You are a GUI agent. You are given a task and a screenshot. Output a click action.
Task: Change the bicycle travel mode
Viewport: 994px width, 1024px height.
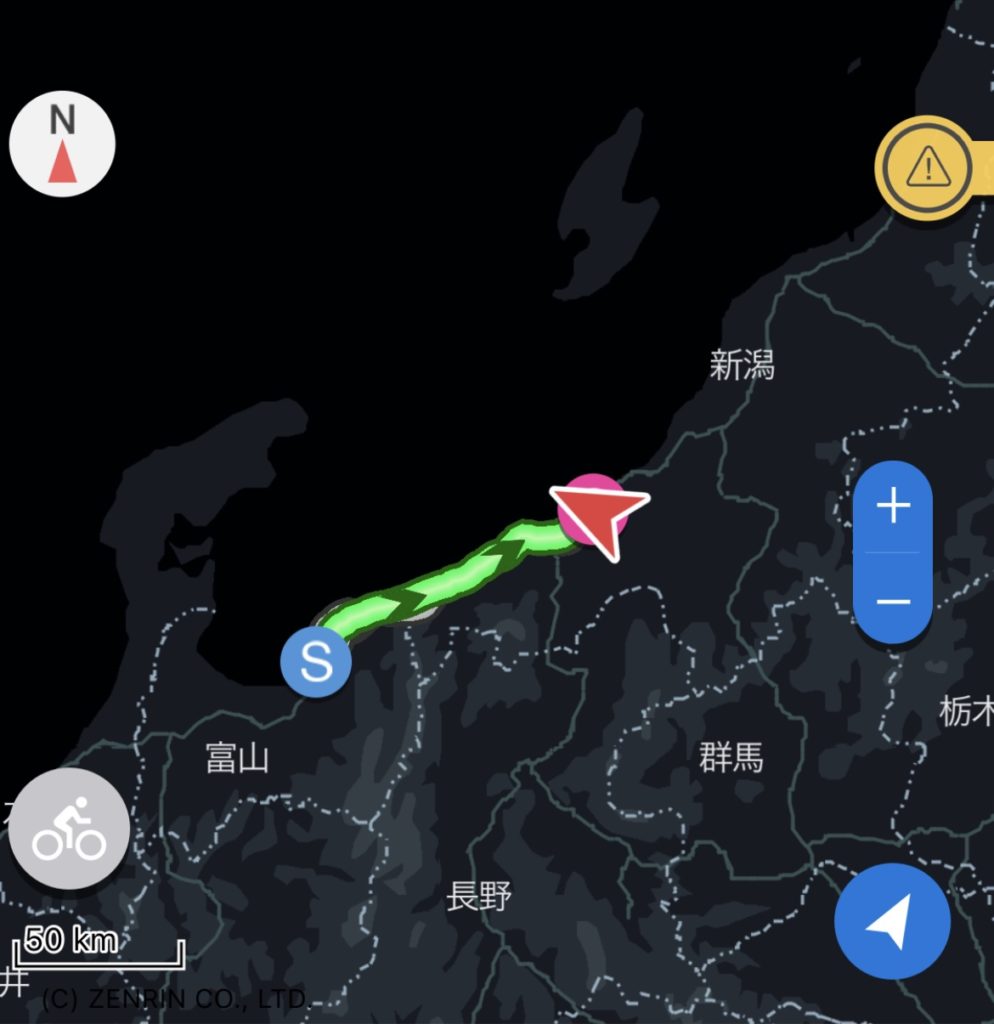pos(69,829)
